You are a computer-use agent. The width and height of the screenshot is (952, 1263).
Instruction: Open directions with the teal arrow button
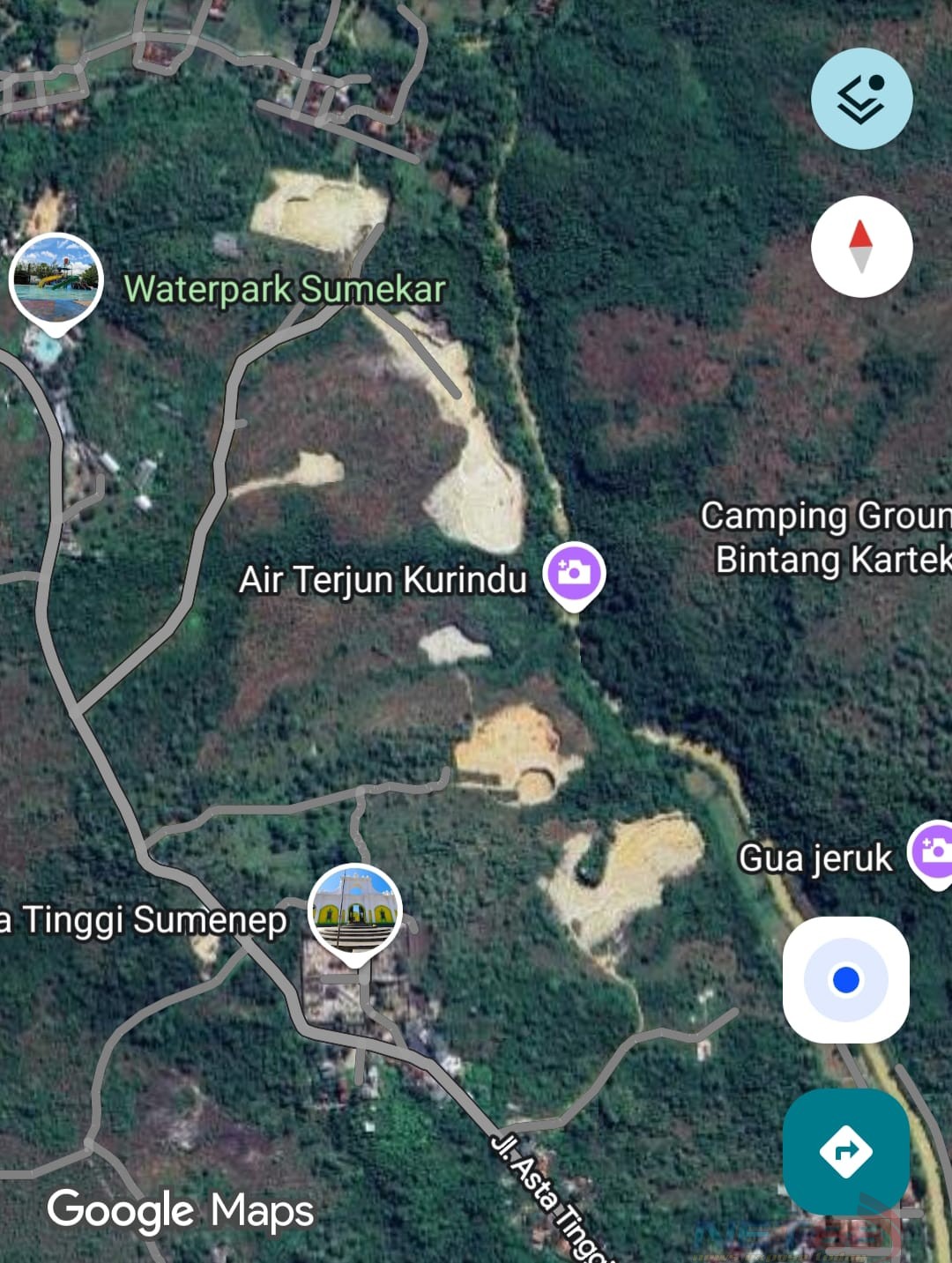point(846,1151)
